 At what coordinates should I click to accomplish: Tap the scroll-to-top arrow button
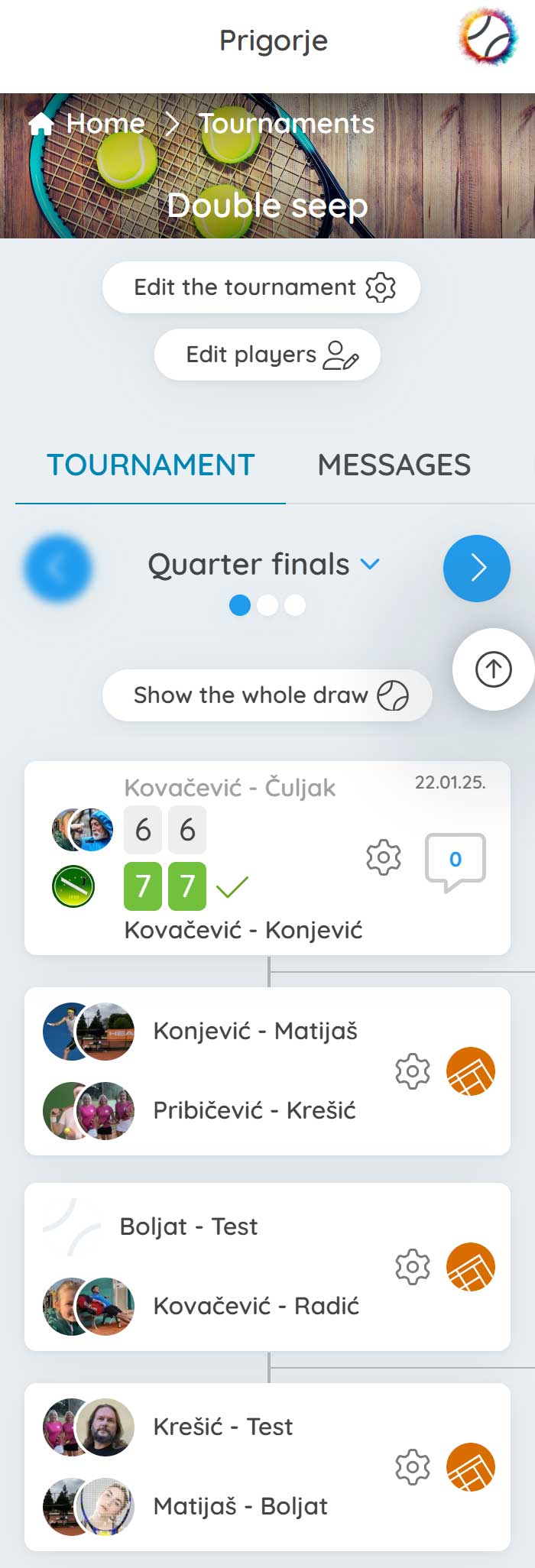pos(493,669)
